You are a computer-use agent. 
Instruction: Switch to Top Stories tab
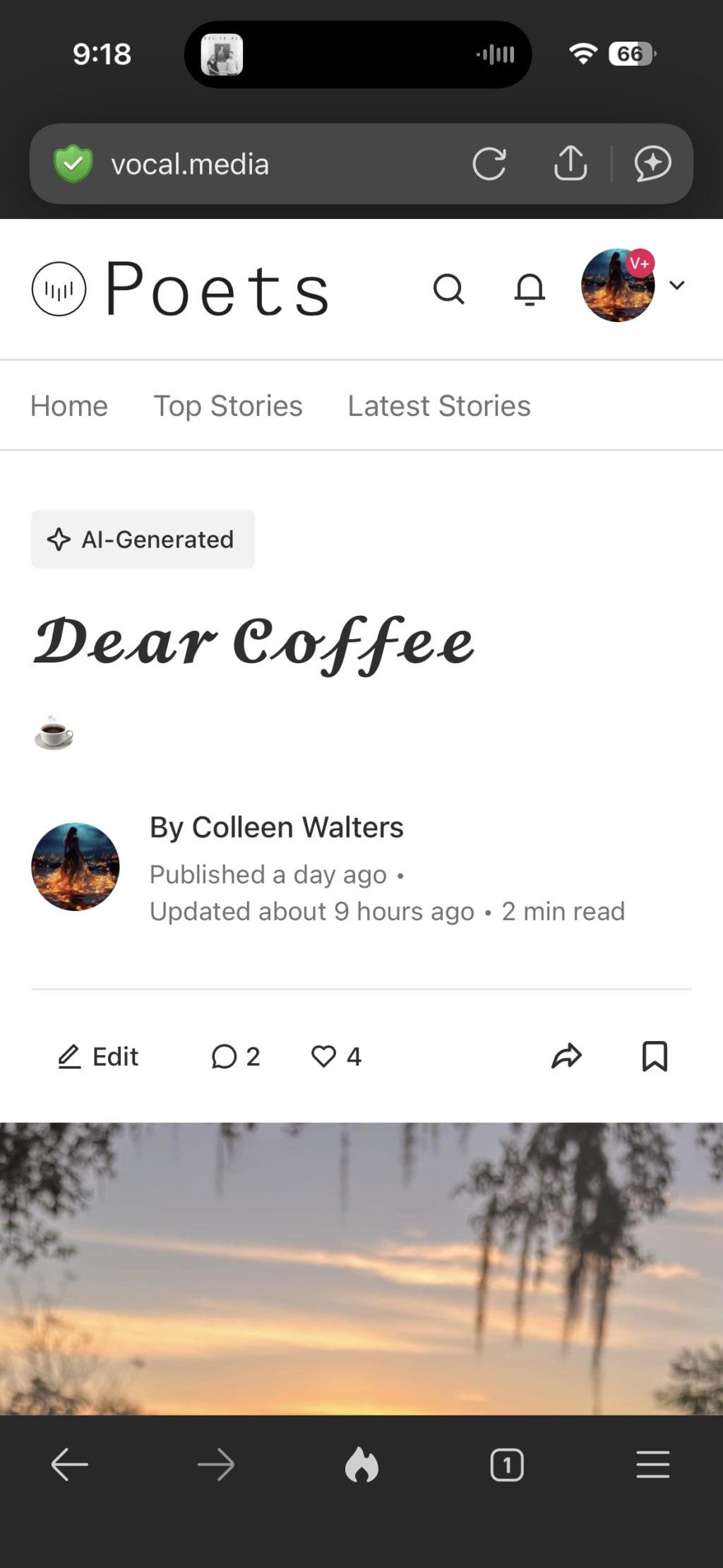[x=228, y=406]
